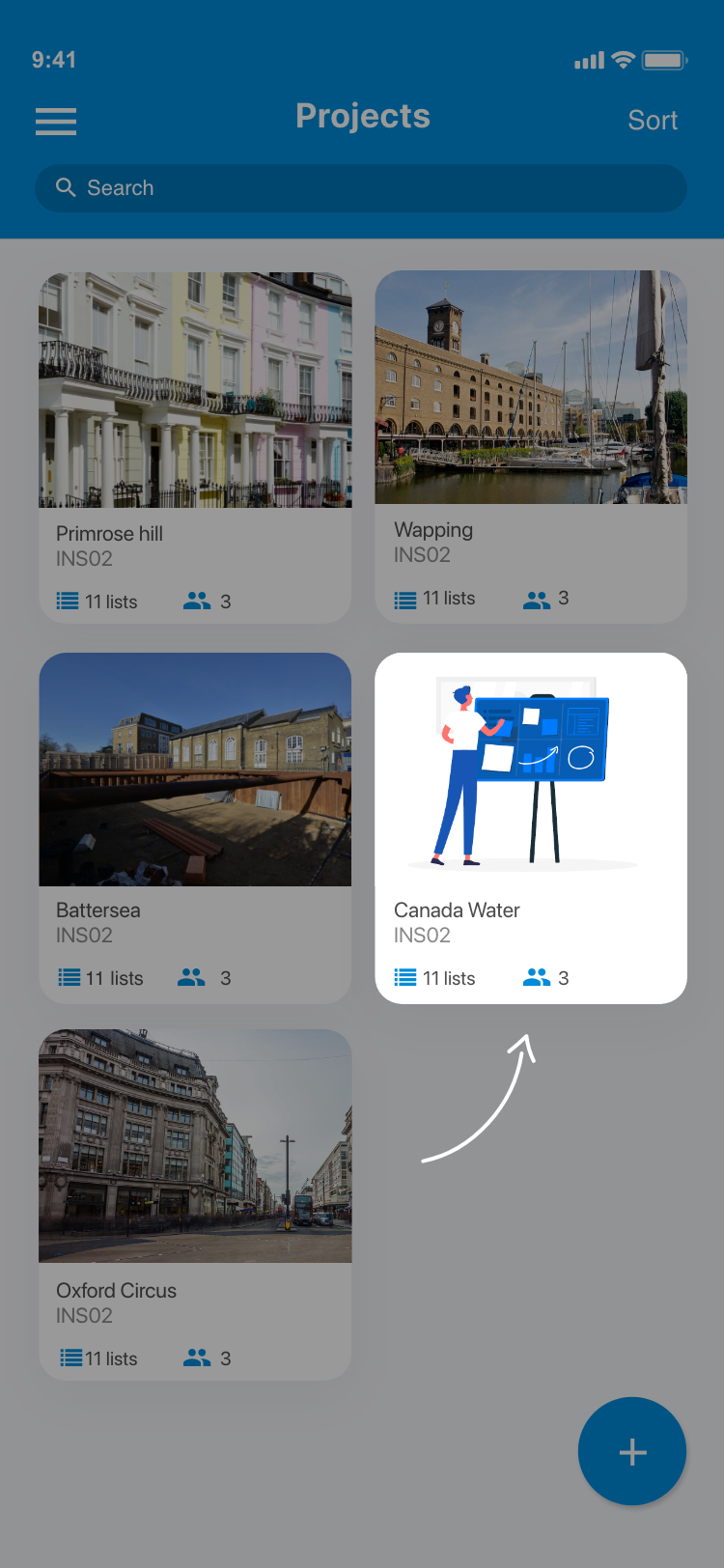The height and width of the screenshot is (1568, 724).
Task: Select the Battersea project card
Action: [195, 827]
